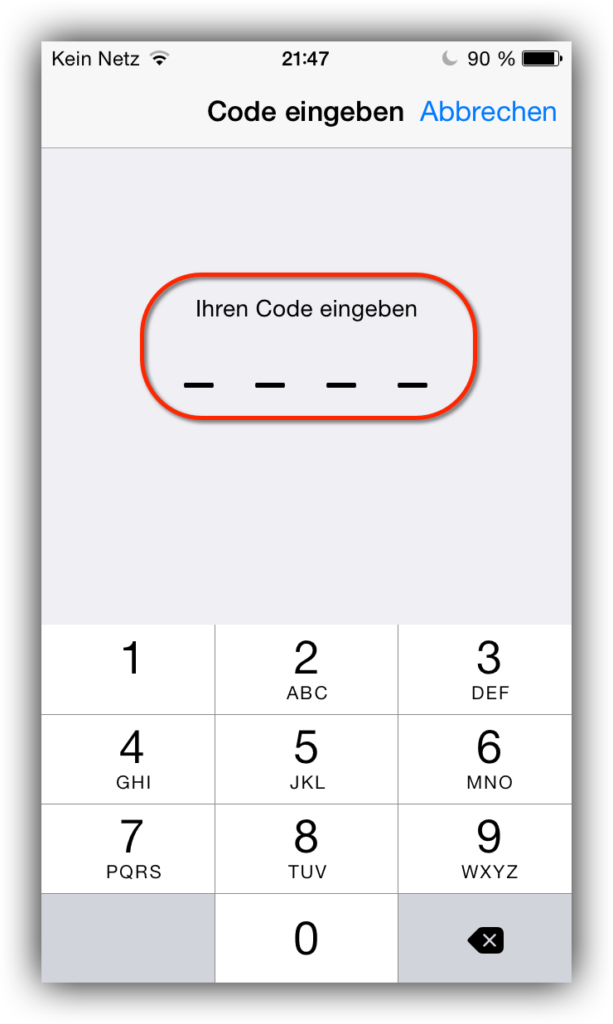Enter digit 0 on the keypad
This screenshot has width=613, height=1024.
306,938
